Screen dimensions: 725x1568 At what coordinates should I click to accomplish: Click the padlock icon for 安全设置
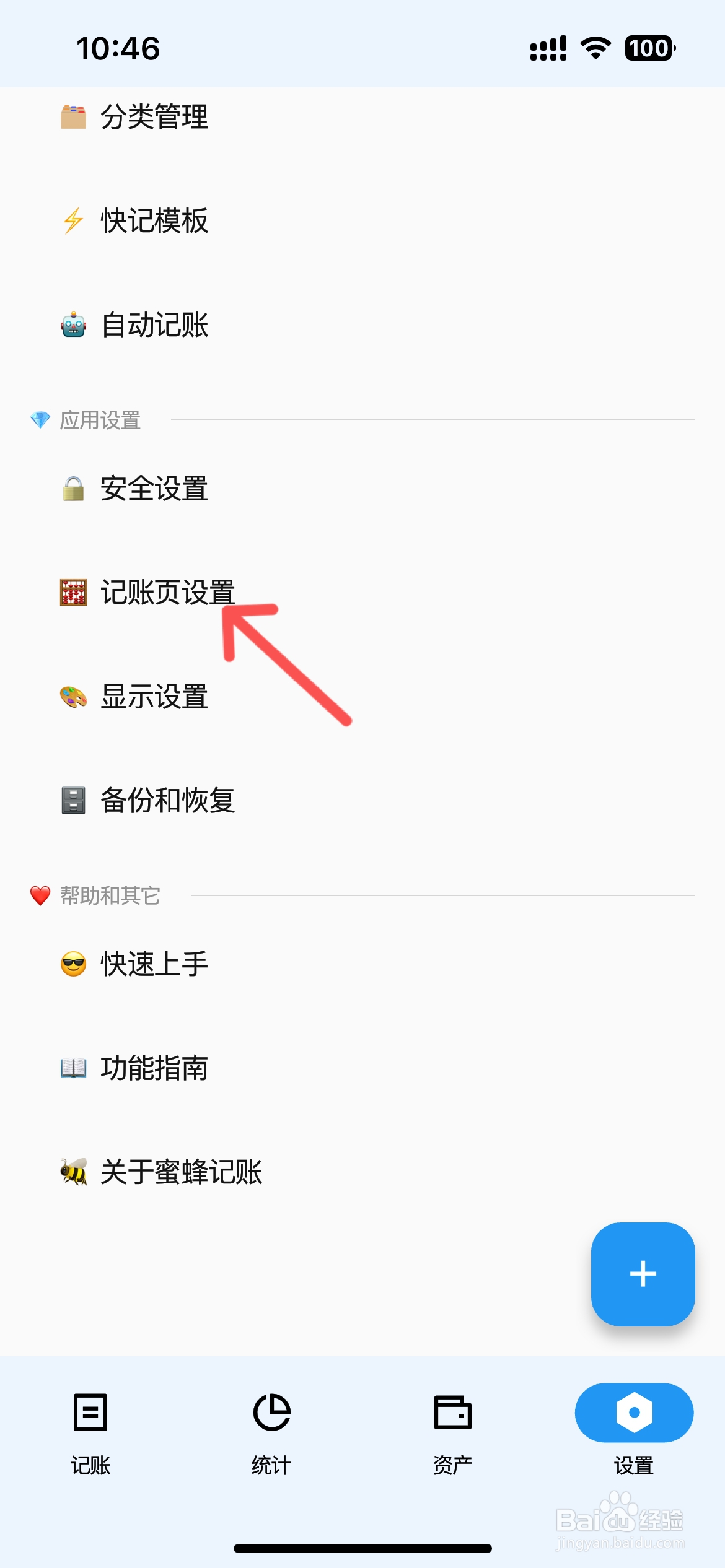72,490
